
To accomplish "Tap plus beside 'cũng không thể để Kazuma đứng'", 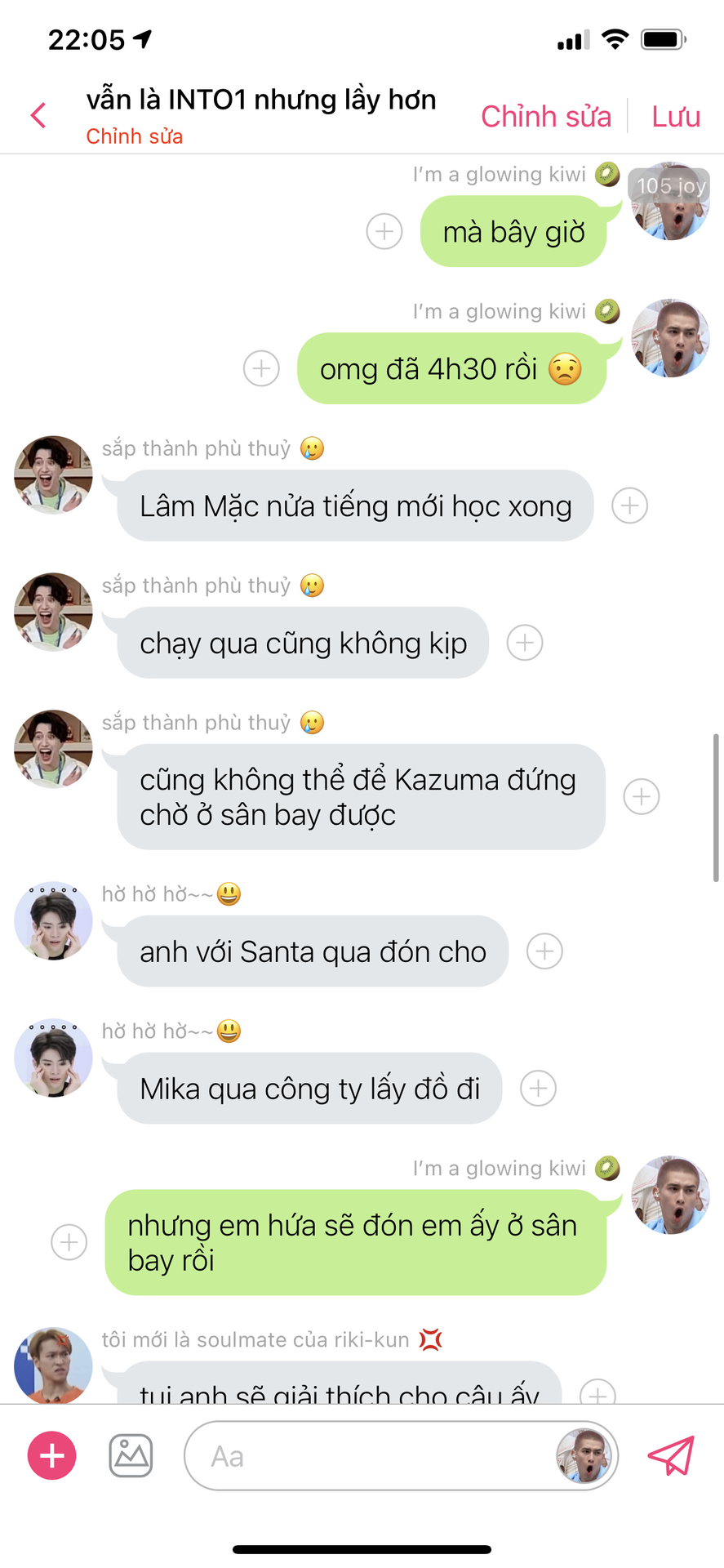I will point(642,796).
